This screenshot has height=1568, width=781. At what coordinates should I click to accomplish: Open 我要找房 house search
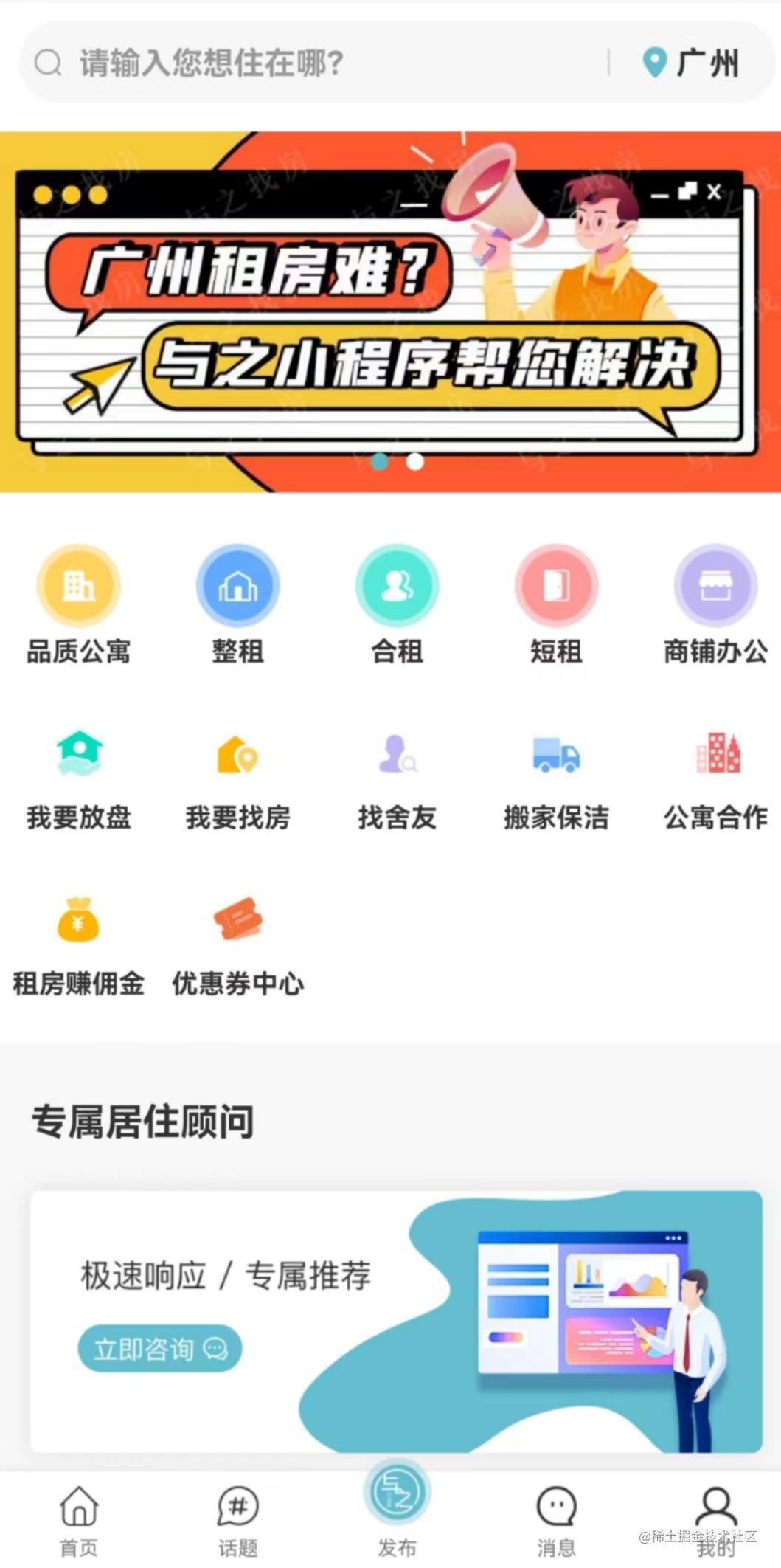(237, 776)
